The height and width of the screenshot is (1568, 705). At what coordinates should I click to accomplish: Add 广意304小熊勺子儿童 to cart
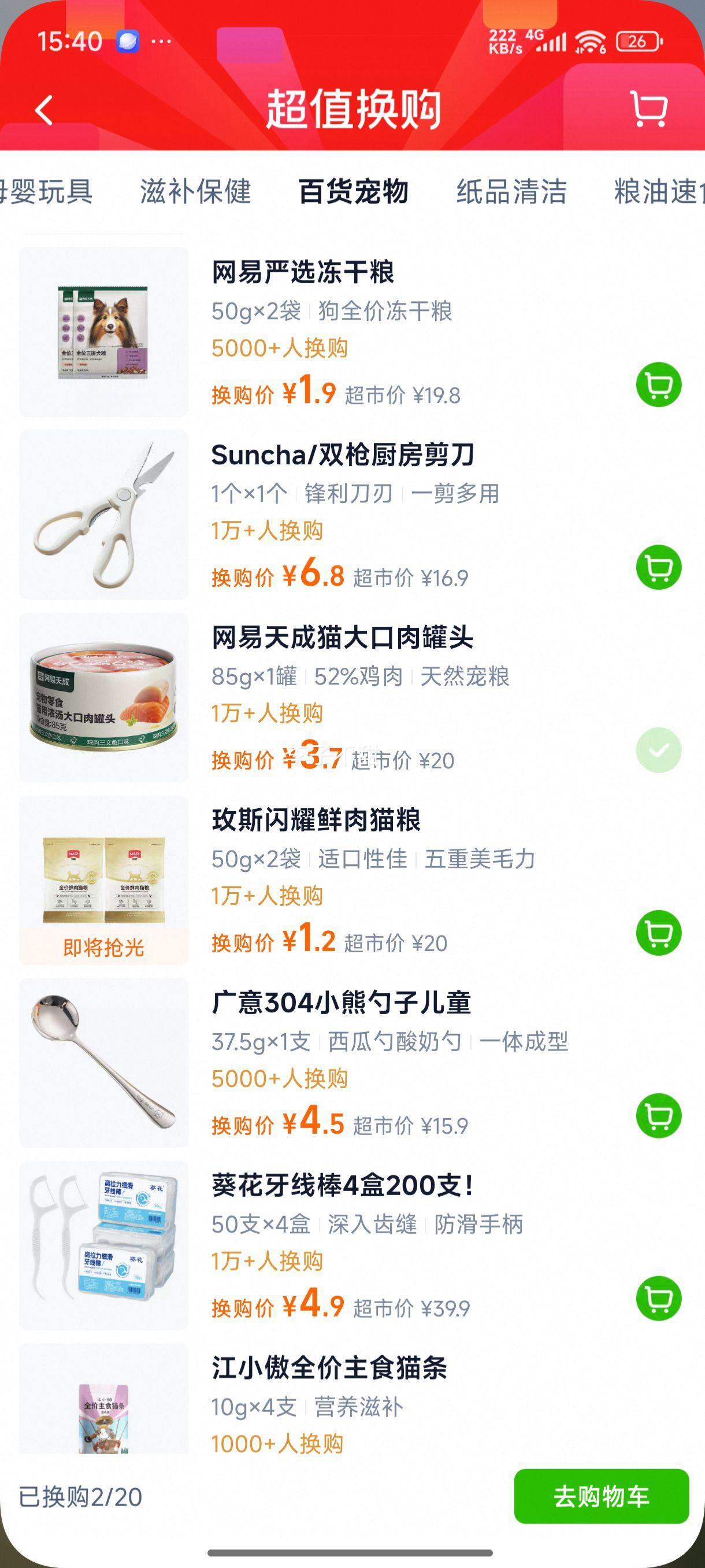point(658,1116)
